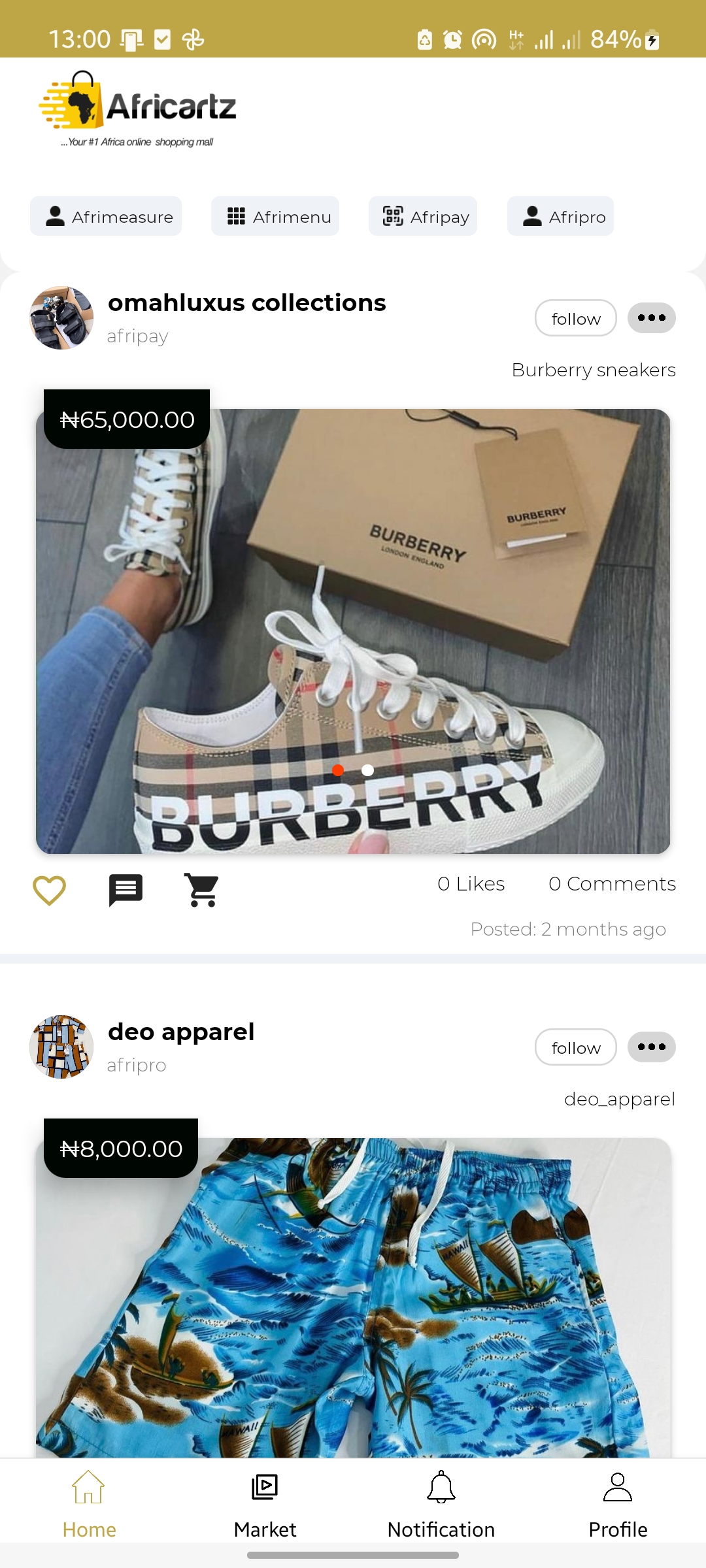This screenshot has height=1568, width=706.
Task: Like the Burberry sneakers post
Action: coord(50,890)
